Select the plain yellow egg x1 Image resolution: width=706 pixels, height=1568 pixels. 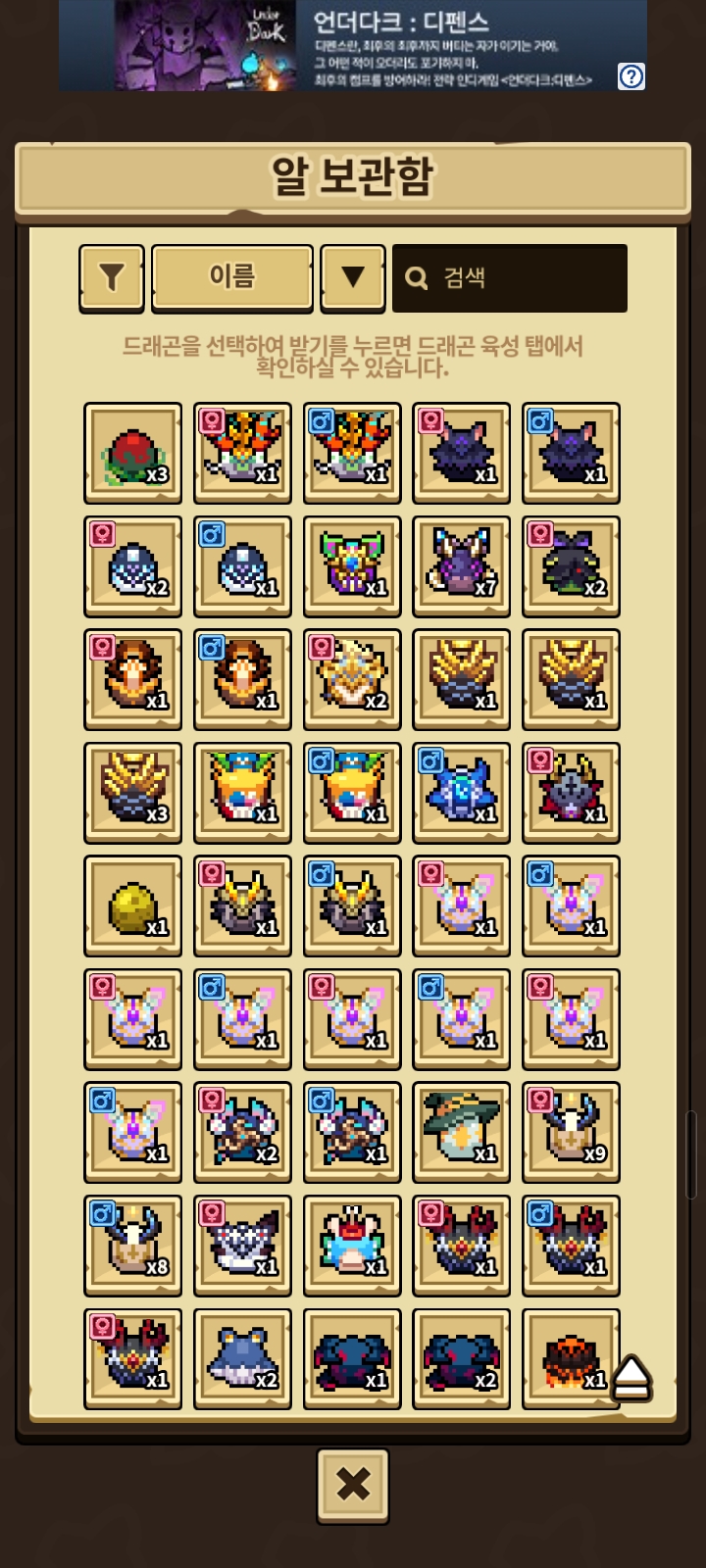pos(133,906)
